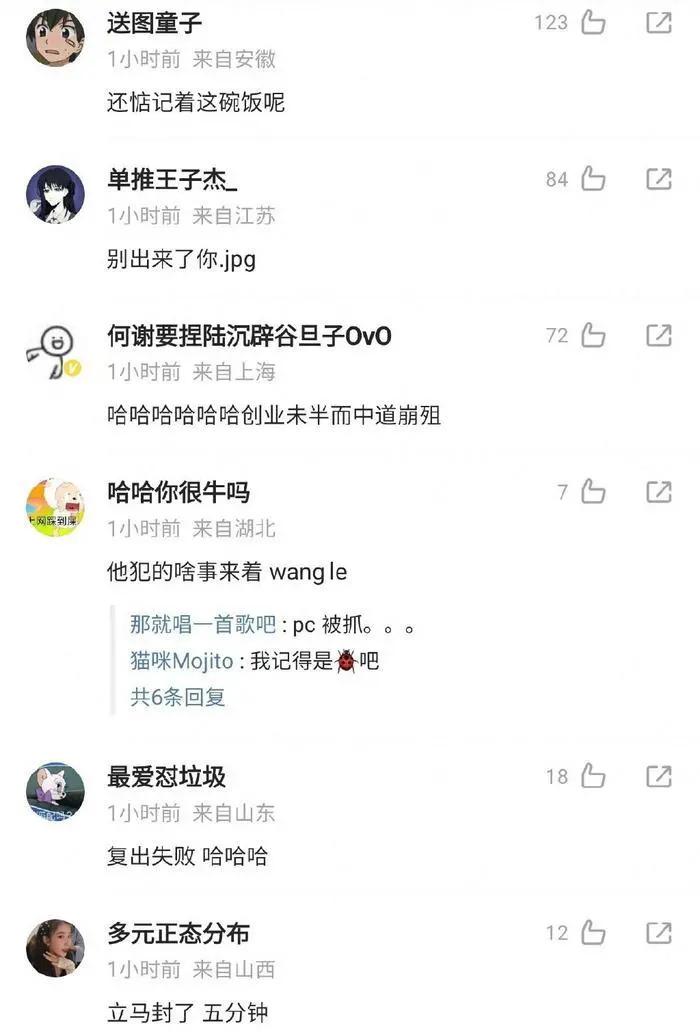This screenshot has height=1036, width=700.
Task: Like the comment by 单推王子杰_
Action: [594, 180]
